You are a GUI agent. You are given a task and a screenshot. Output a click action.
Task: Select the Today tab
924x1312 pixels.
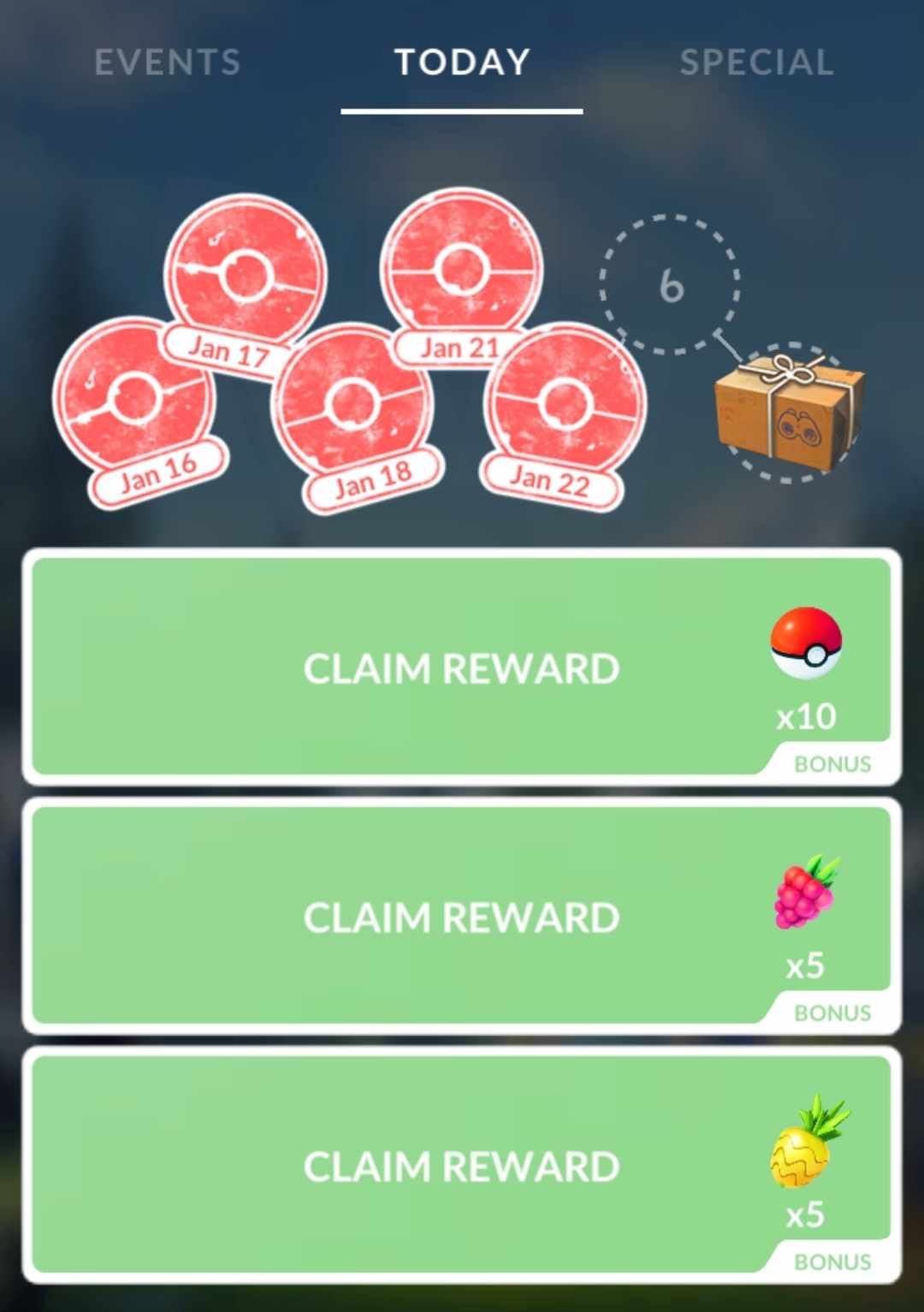462,62
